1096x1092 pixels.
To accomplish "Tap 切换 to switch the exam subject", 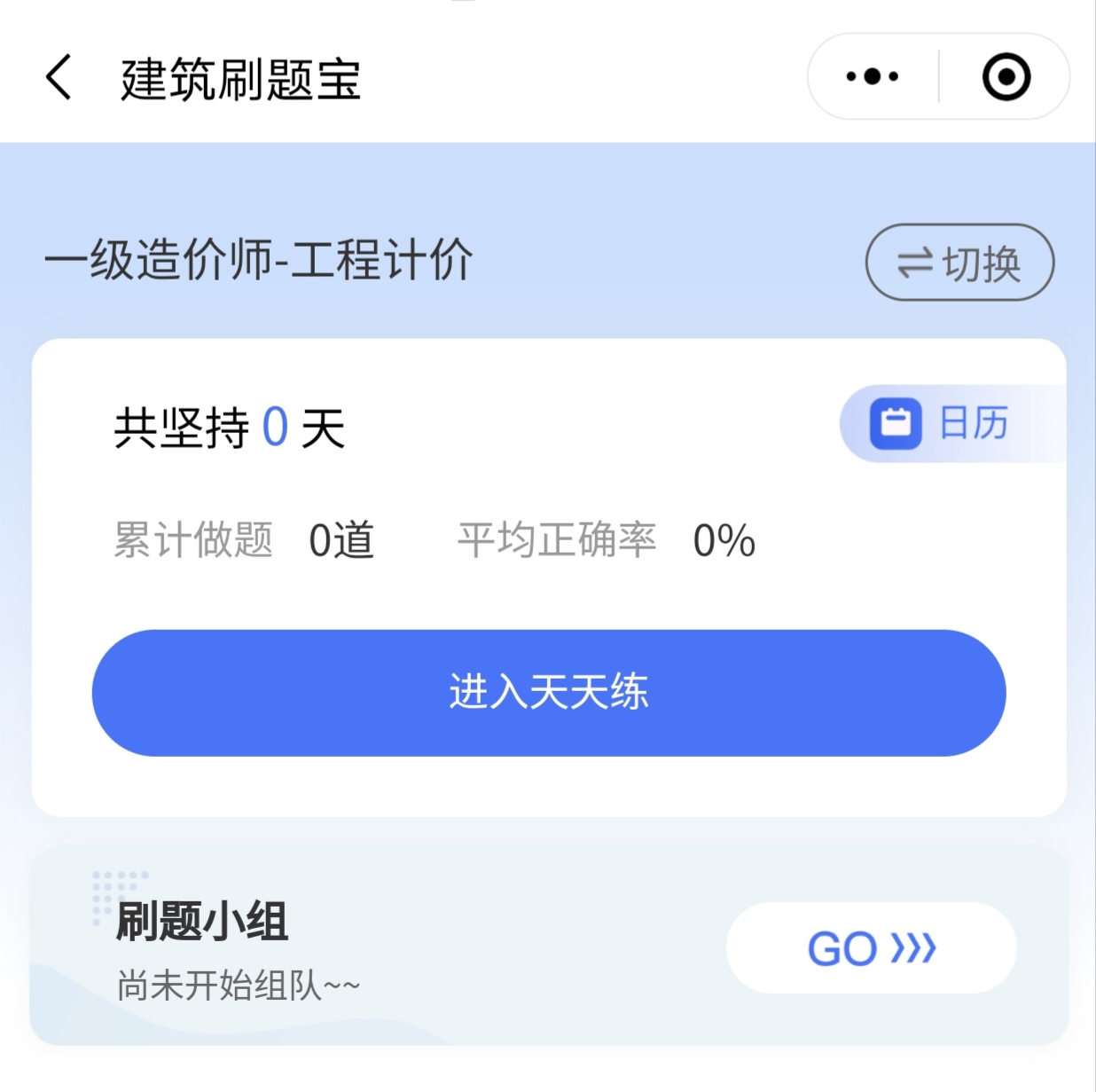I will pos(959,263).
